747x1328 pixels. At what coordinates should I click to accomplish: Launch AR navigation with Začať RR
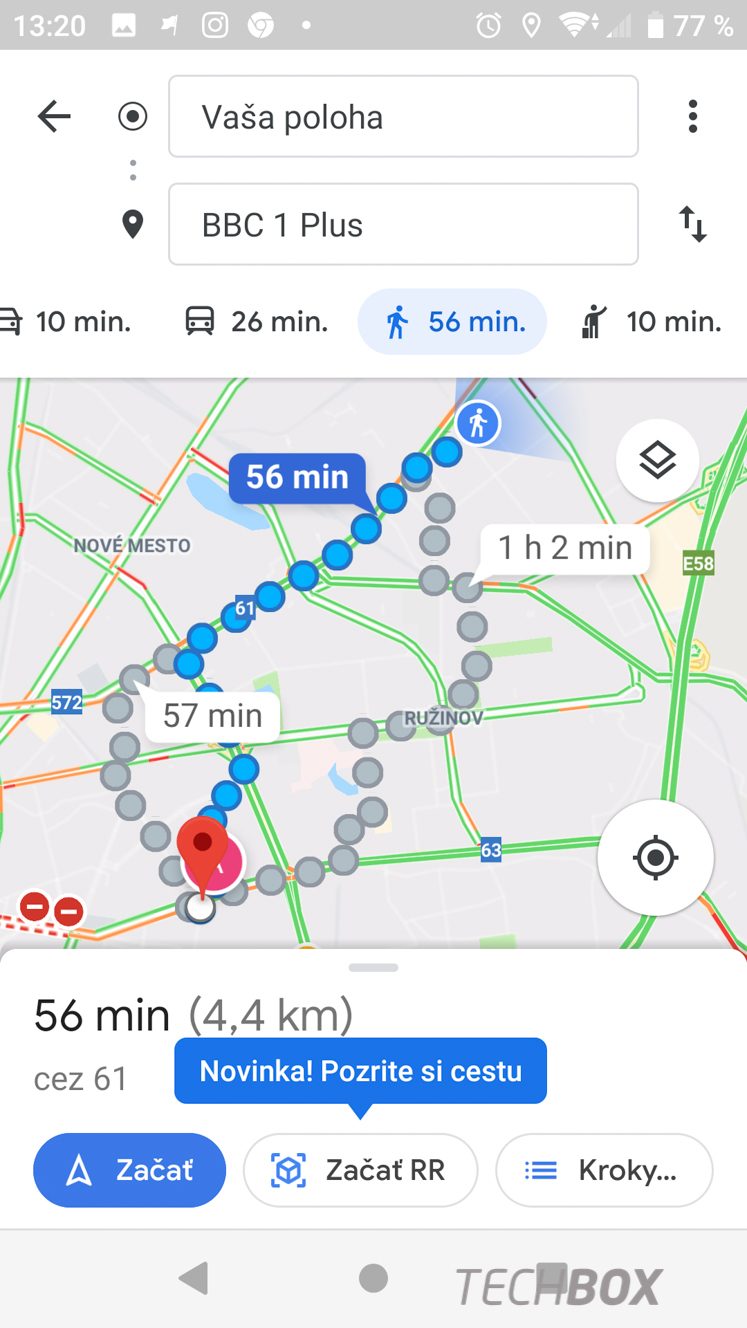pyautogui.click(x=360, y=1170)
